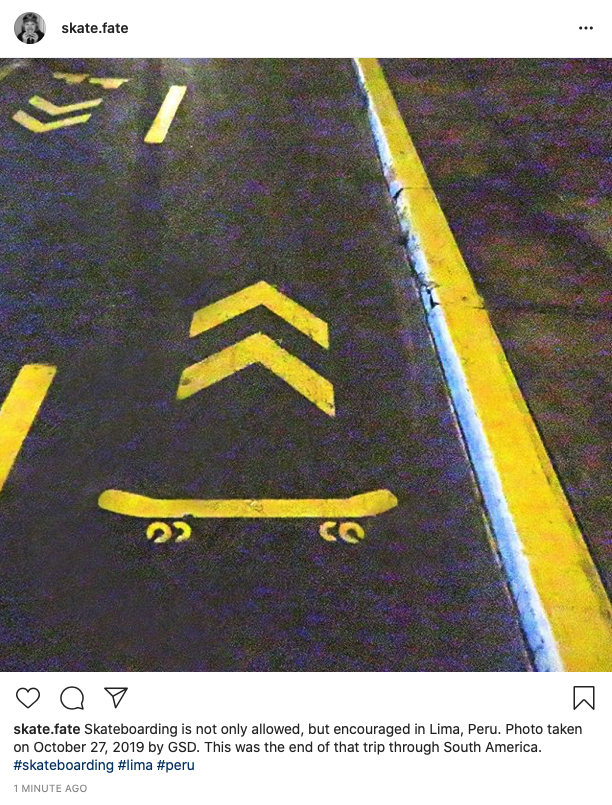Open the #peru hashtag

click(x=176, y=765)
